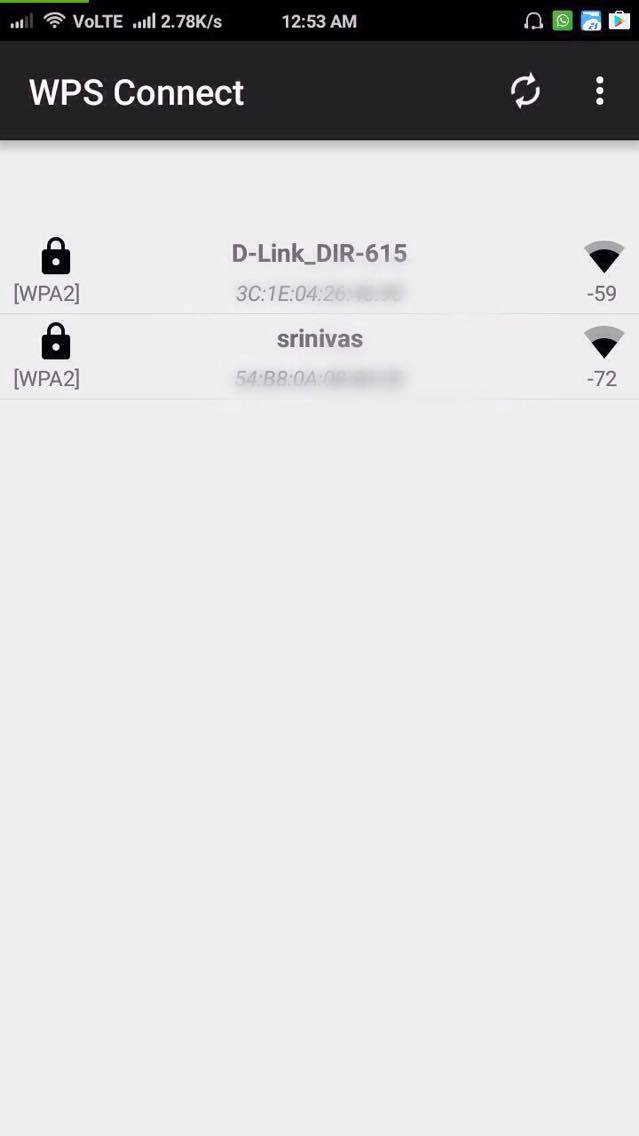Open the three-dot overflow menu
The height and width of the screenshot is (1136, 639).
[x=599, y=91]
